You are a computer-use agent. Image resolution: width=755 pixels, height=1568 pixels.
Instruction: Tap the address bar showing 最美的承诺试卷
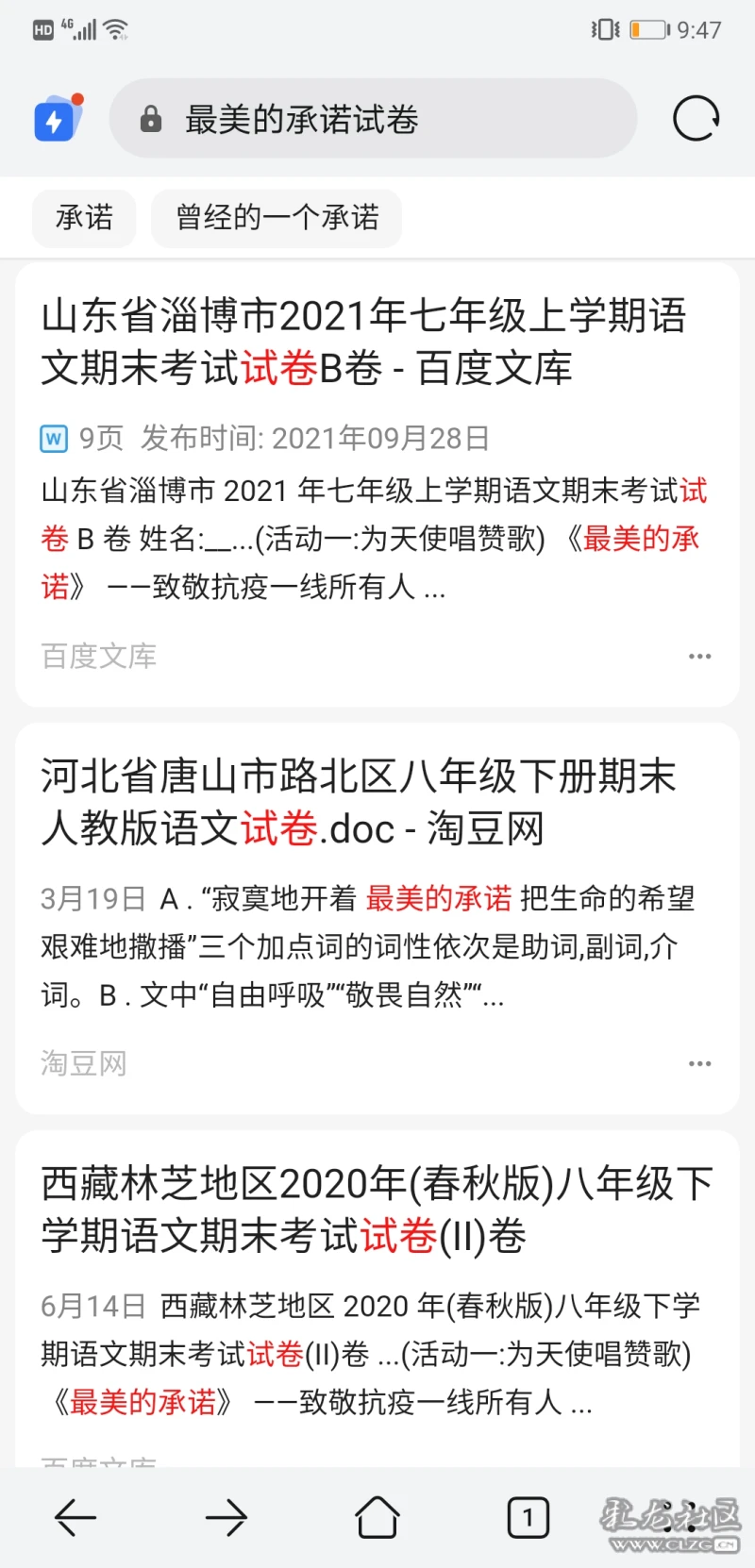[x=374, y=119]
